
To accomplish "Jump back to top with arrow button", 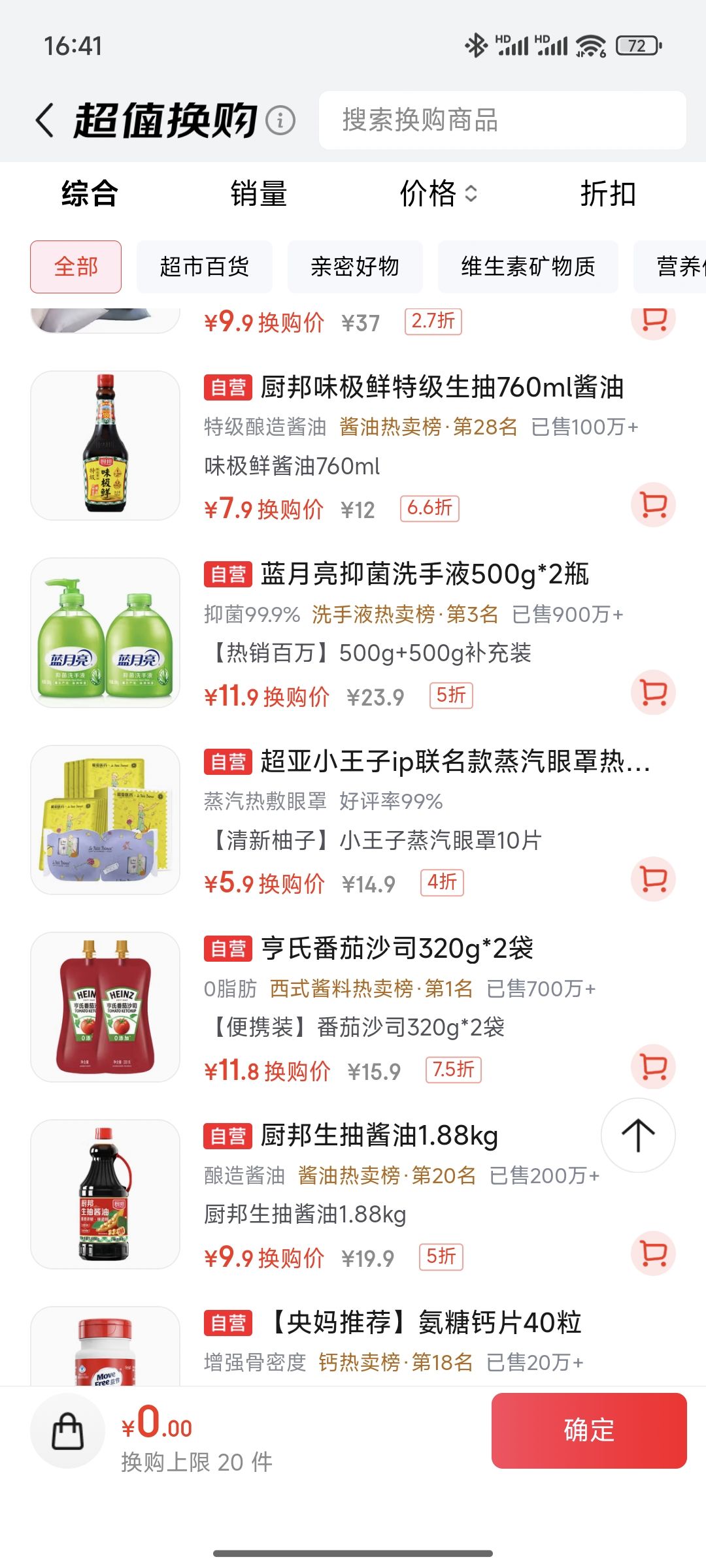I will 638,1135.
